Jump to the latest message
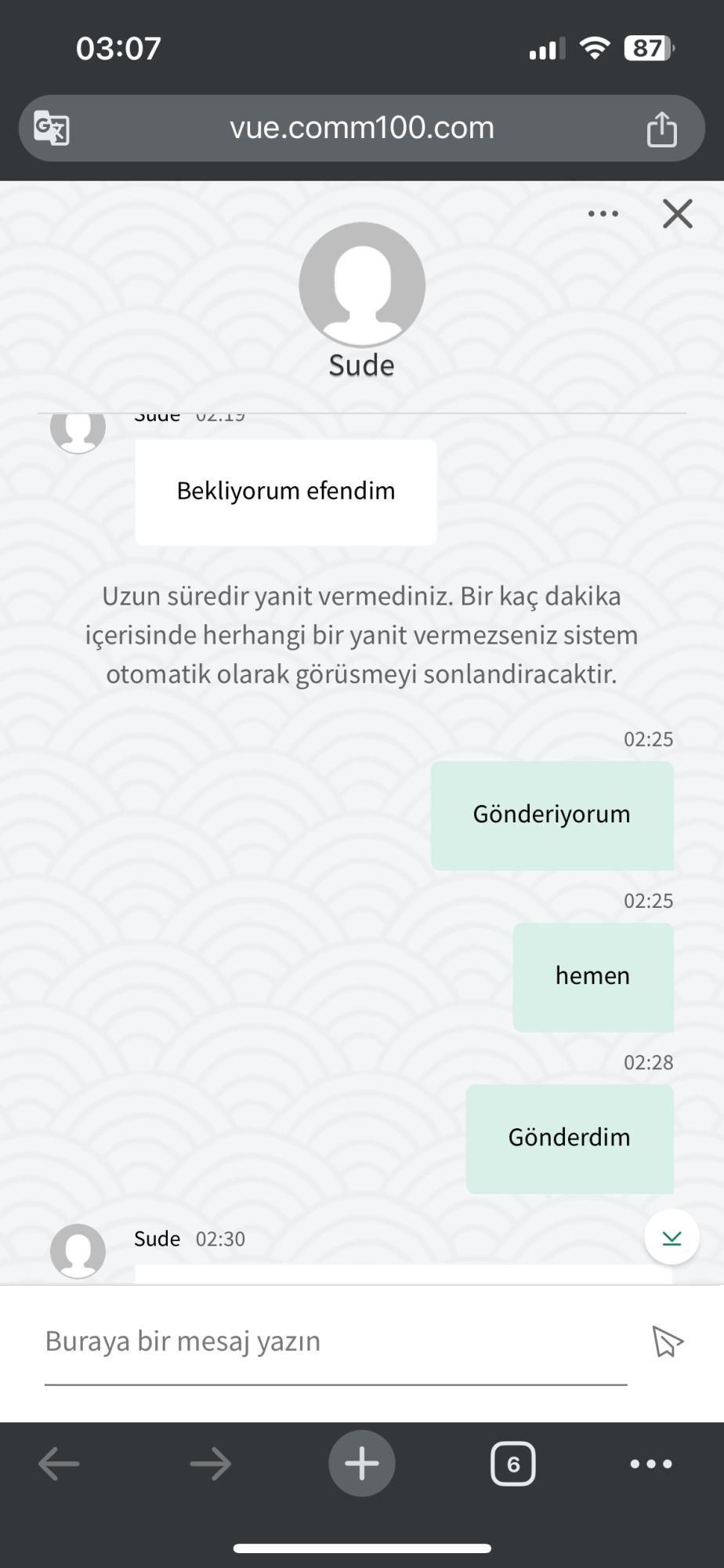 [672, 1237]
